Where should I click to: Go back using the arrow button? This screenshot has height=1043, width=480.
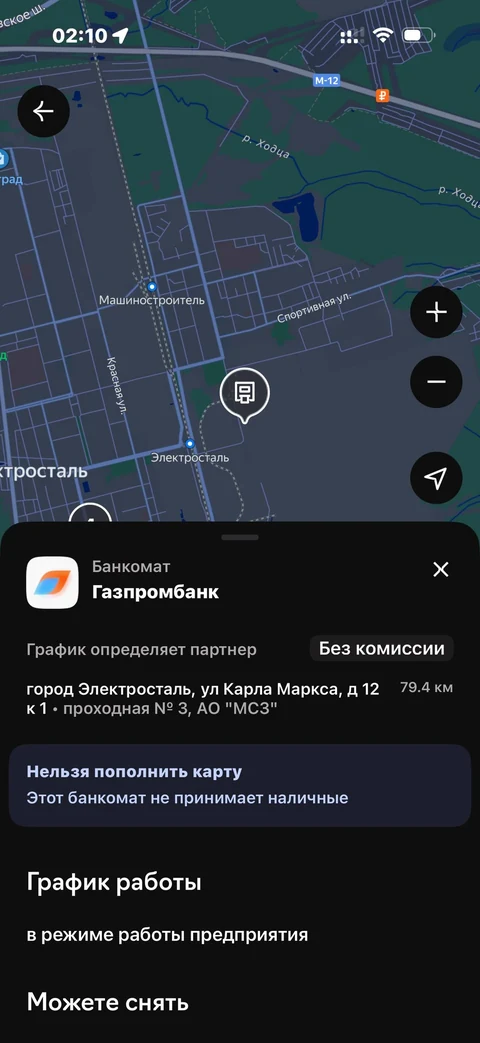tap(43, 111)
